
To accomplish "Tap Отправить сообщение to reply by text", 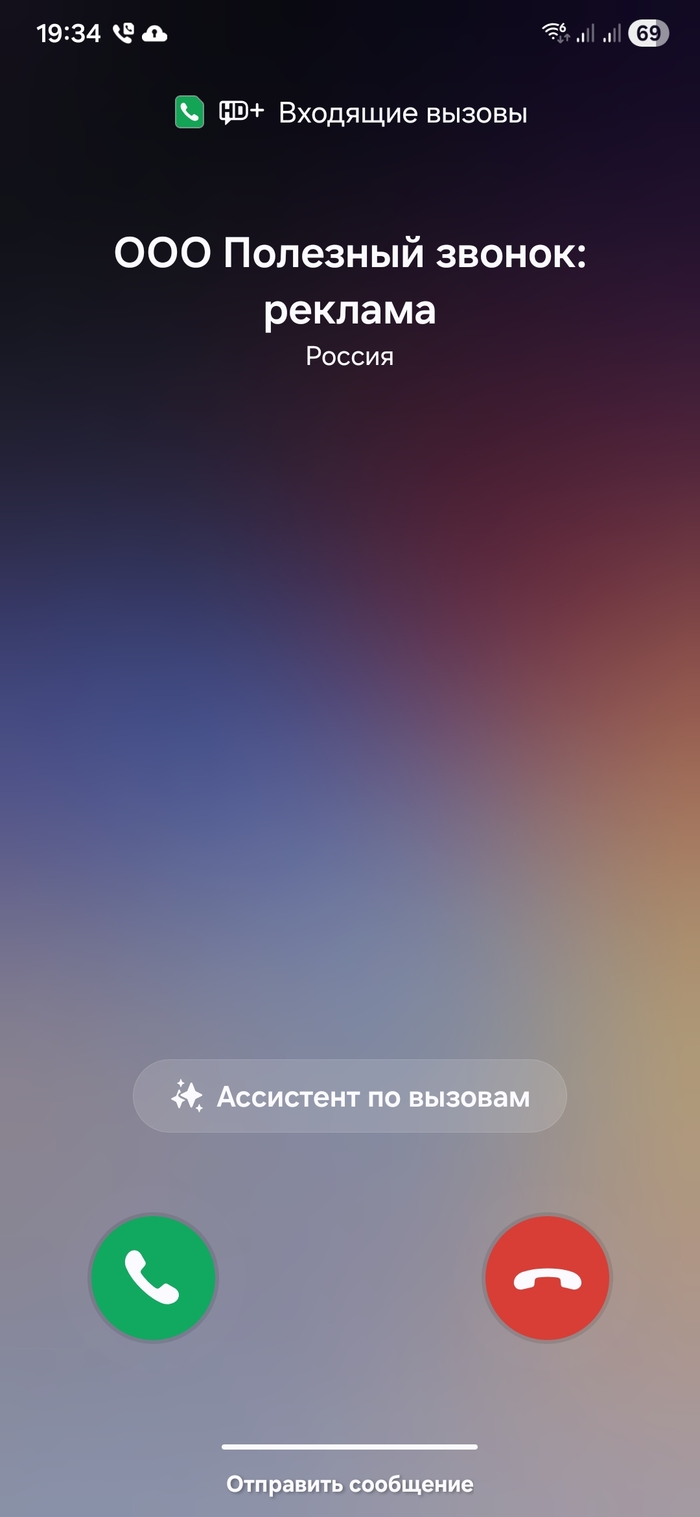I will click(x=350, y=1483).
